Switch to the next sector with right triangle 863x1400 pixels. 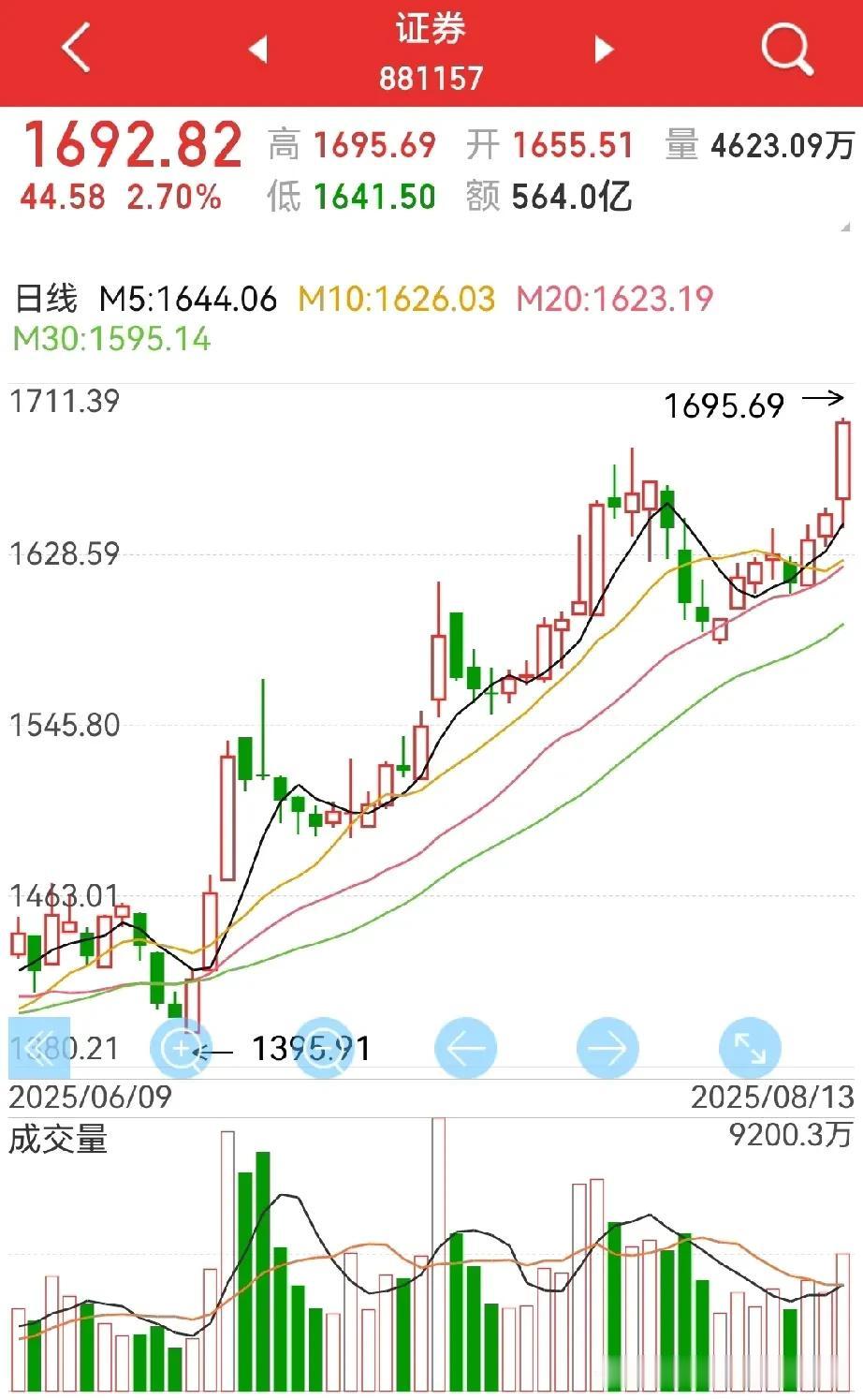coord(605,49)
